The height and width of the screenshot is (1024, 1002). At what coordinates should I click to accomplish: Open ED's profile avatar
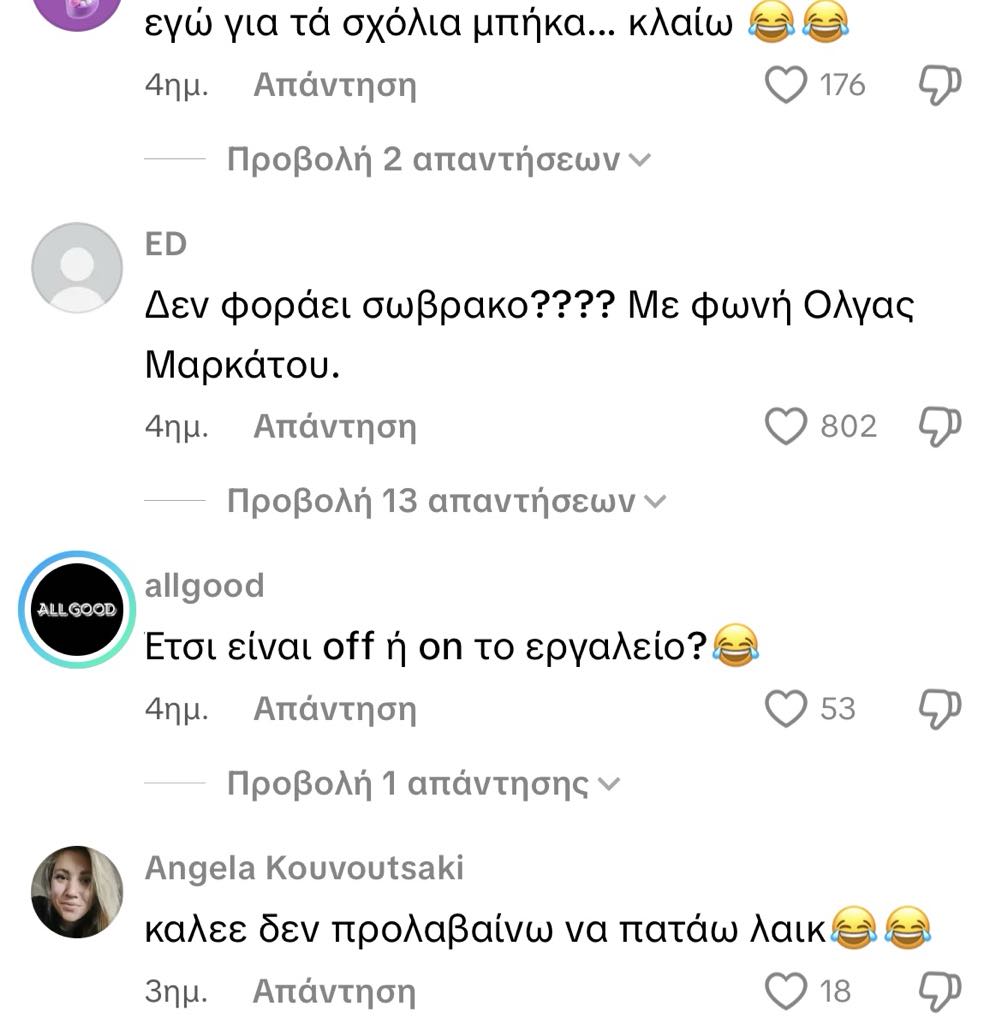77,267
